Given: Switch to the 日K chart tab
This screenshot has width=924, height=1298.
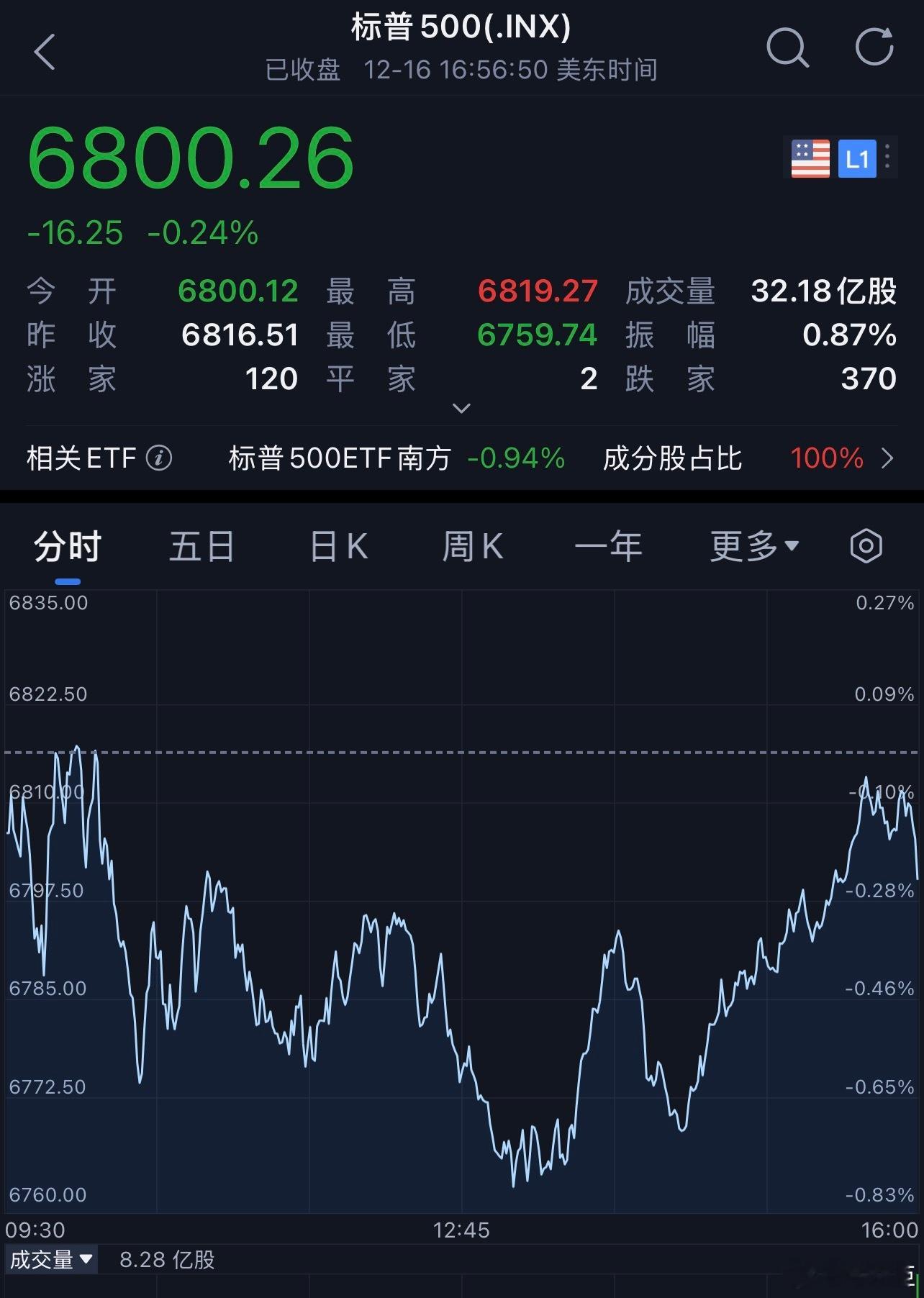Looking at the screenshot, I should 338,547.
